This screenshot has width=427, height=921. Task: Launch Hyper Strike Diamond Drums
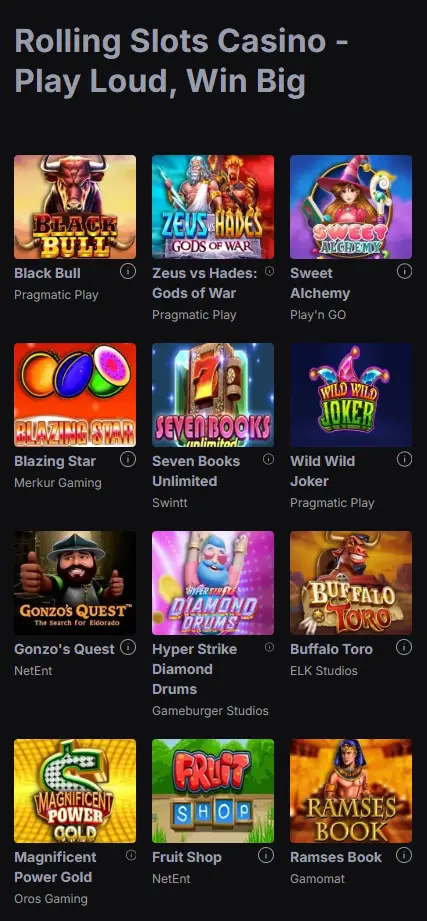(213, 583)
